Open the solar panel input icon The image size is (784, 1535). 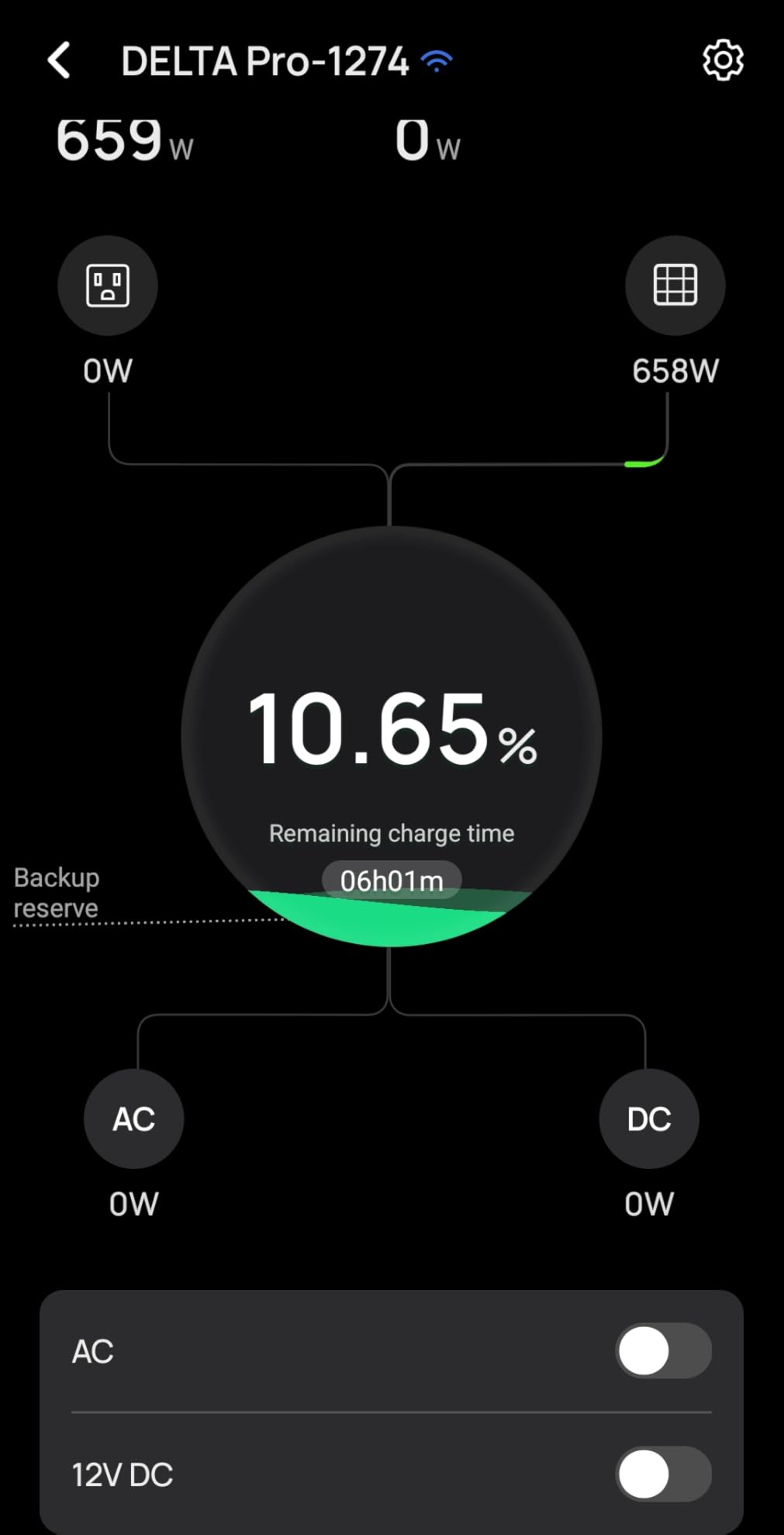675,285
